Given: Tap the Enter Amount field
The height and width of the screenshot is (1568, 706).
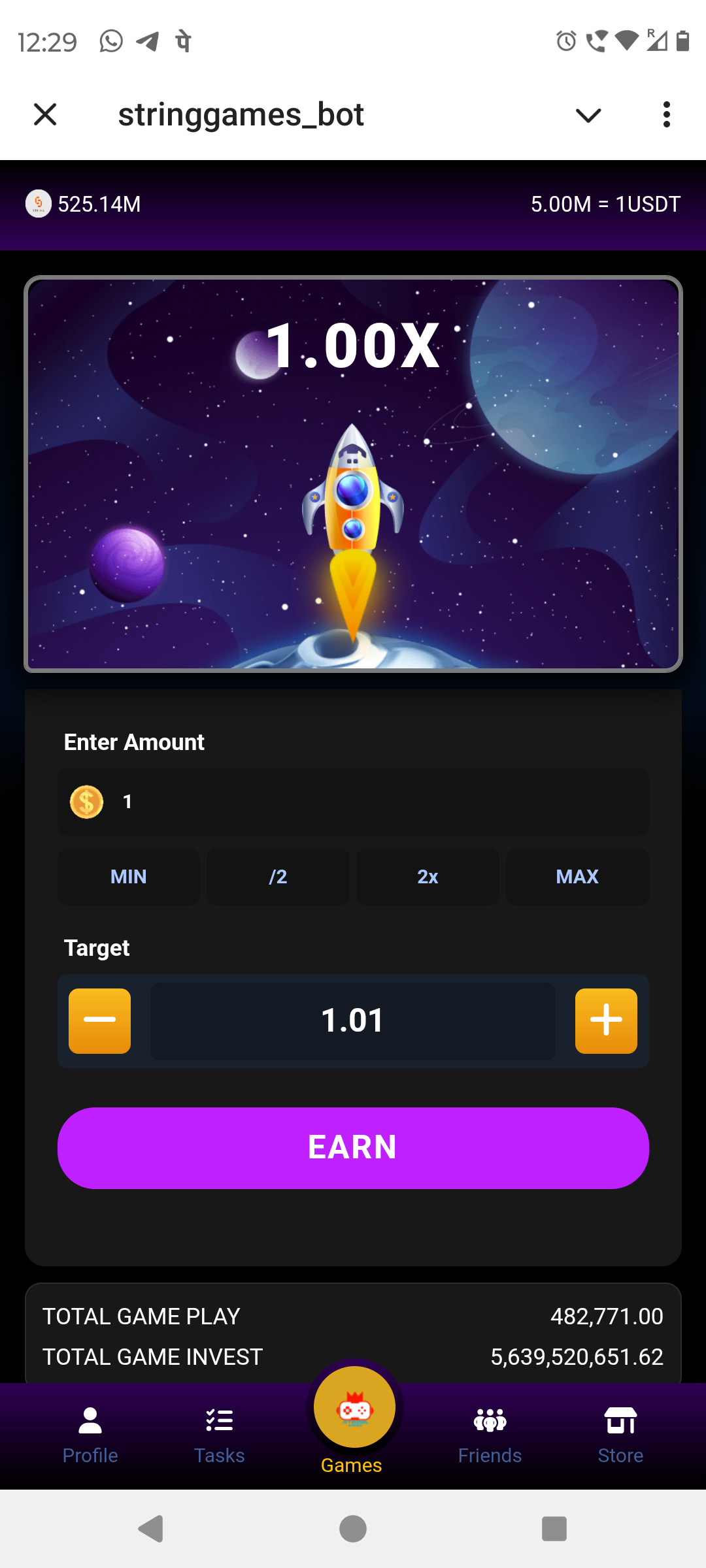Looking at the screenshot, I should coord(353,802).
